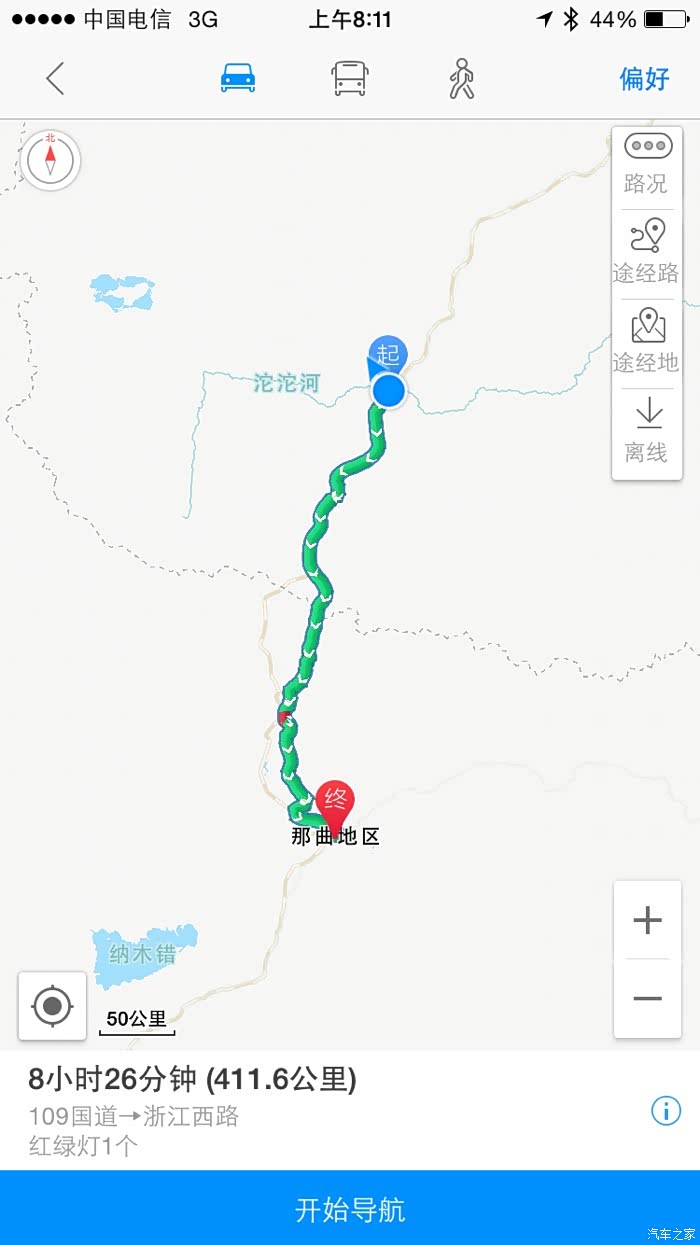Zoom out of the map
Viewport: 700px width, 1245px height.
(648, 998)
